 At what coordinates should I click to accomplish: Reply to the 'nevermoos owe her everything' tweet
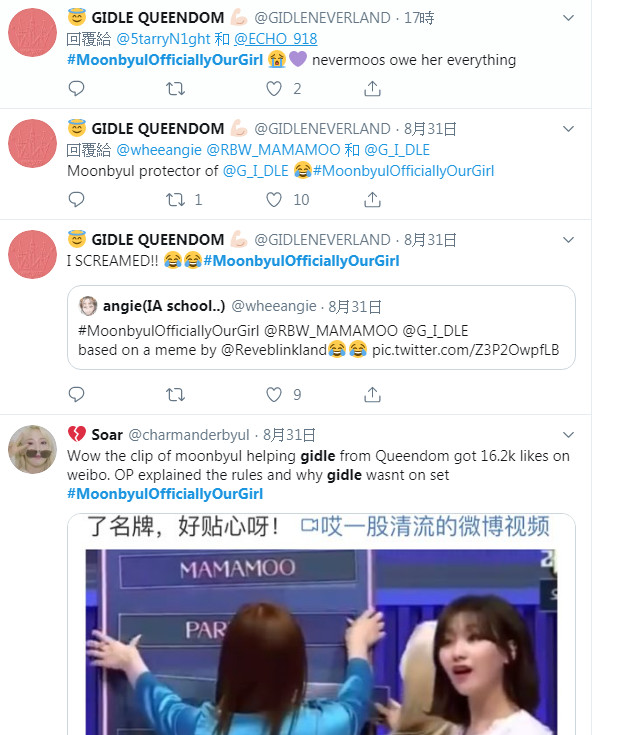tap(76, 89)
